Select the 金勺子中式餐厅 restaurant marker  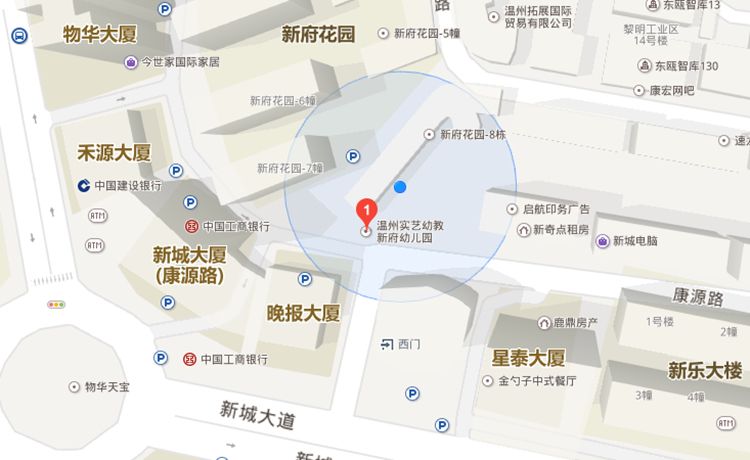pos(489,381)
